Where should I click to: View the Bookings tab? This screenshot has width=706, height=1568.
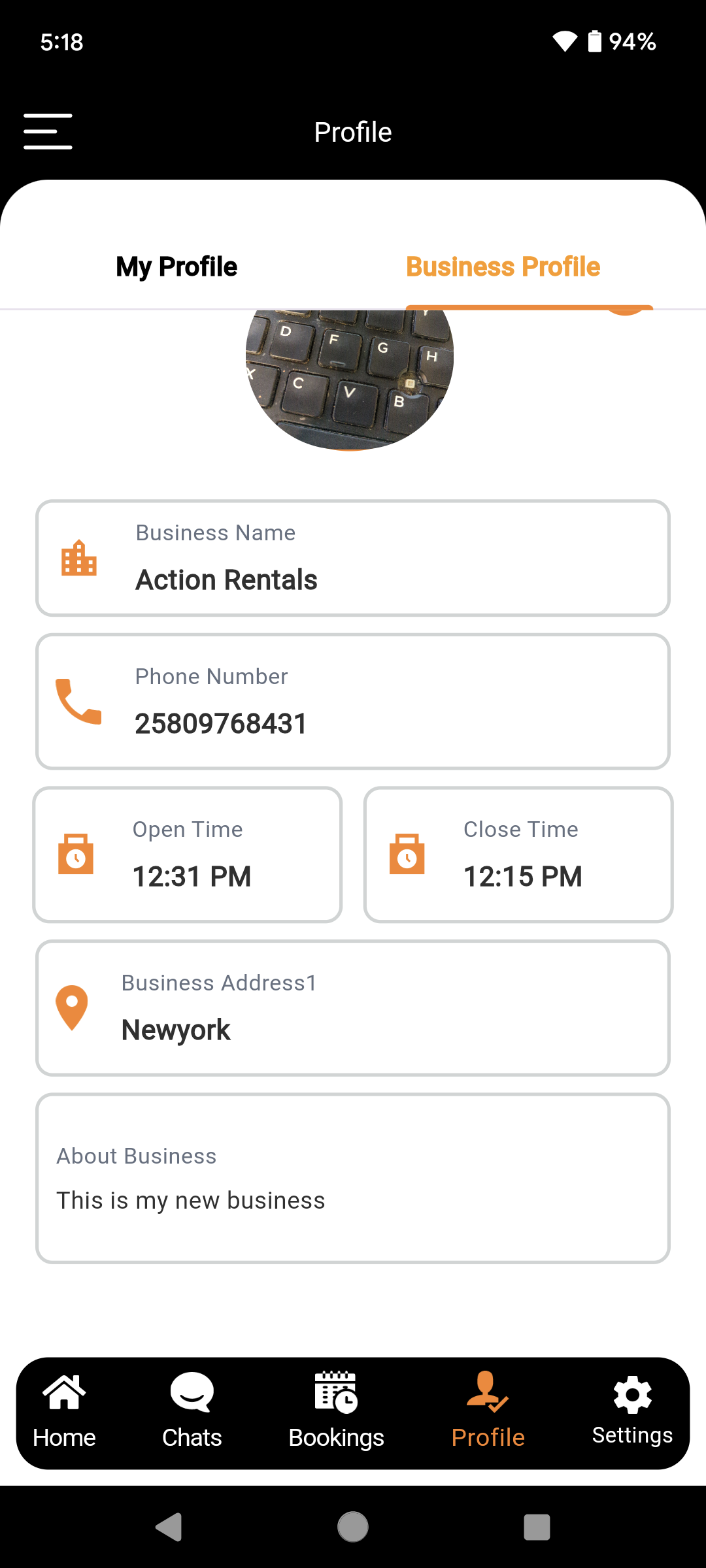336,1413
